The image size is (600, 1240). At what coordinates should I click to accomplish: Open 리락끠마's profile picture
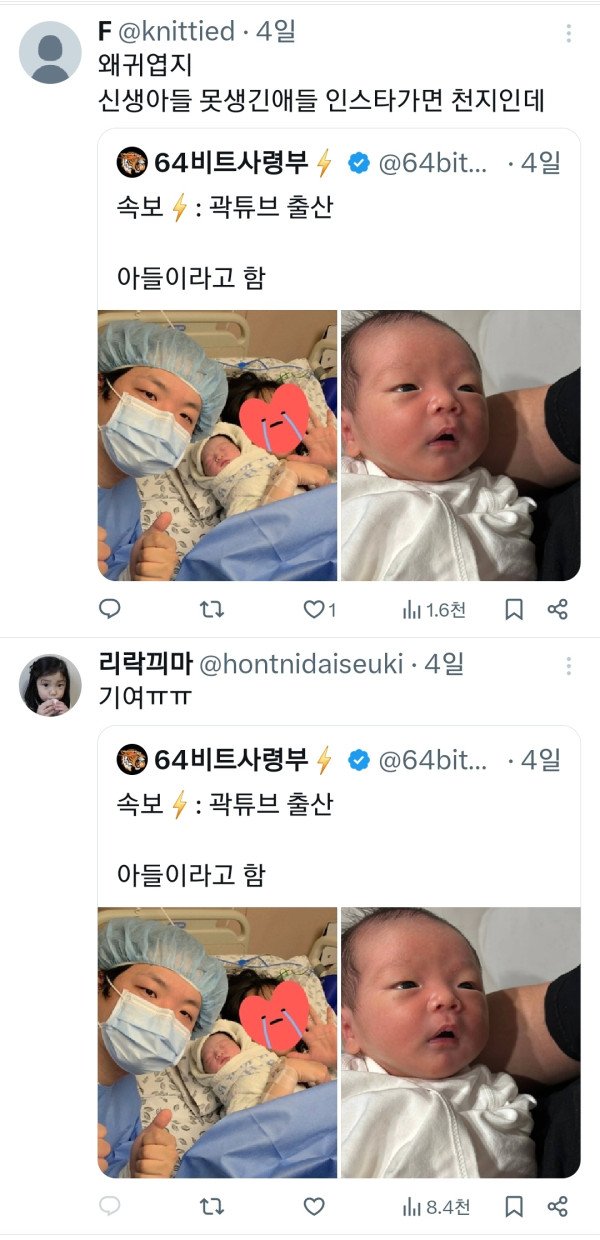click(x=50, y=685)
